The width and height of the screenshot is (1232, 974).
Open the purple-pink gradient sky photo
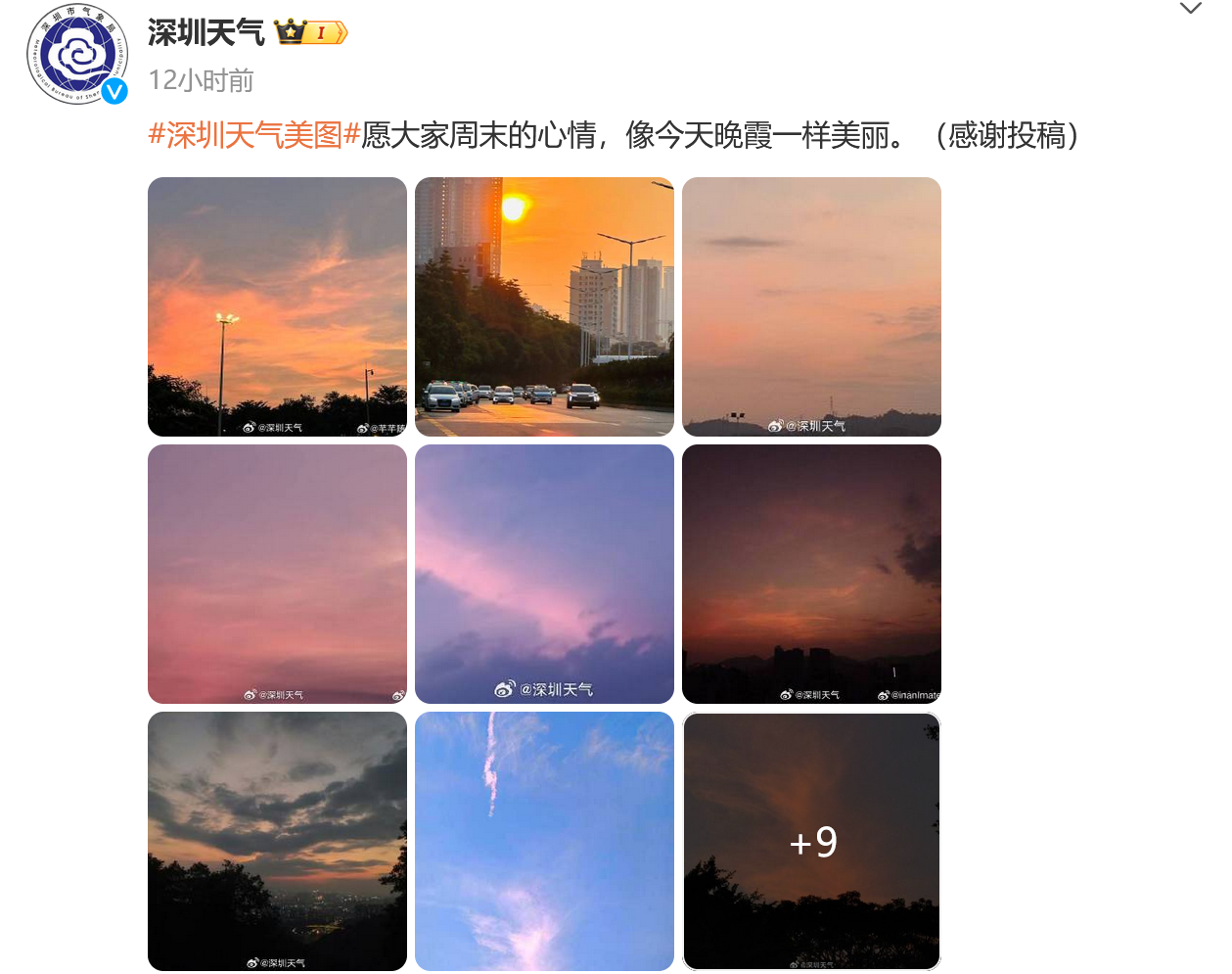tap(277, 574)
